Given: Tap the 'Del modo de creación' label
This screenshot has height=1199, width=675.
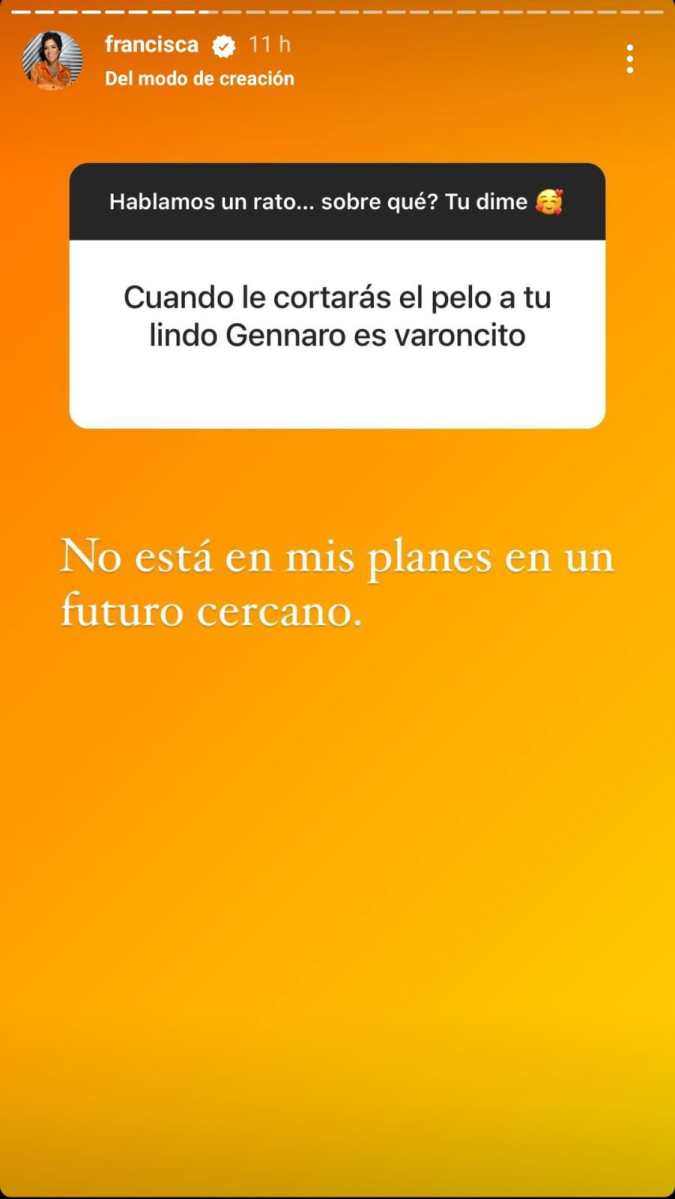Looking at the screenshot, I should (x=199, y=78).
